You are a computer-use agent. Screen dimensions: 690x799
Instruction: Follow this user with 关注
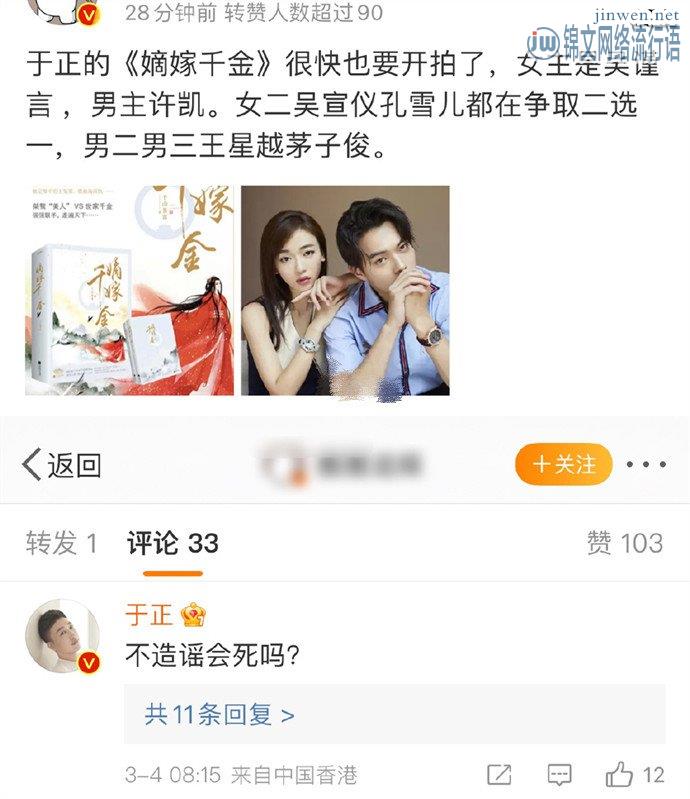(563, 465)
